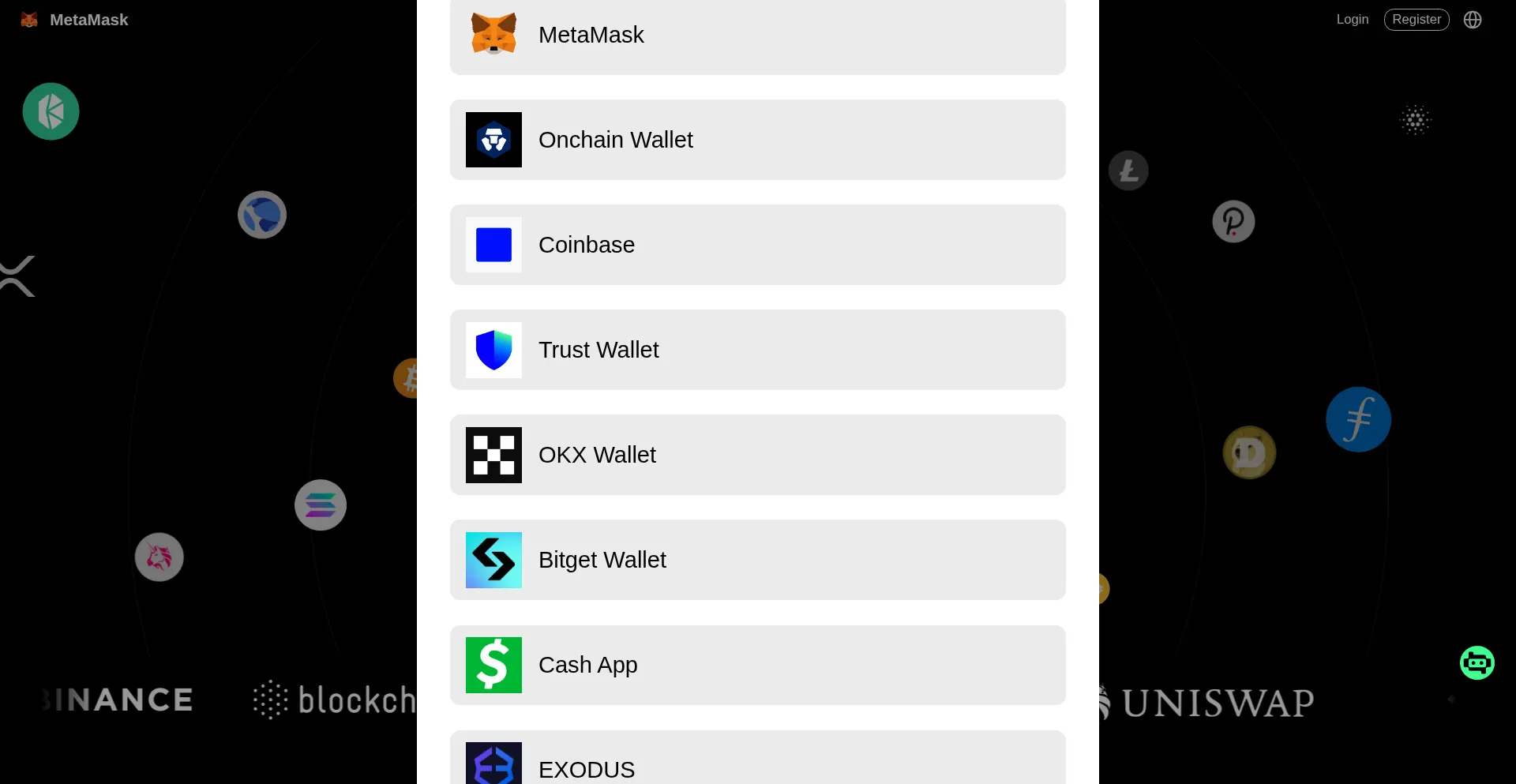Viewport: 1516px width, 784px height.
Task: Open the Register button
Action: pos(1416,20)
